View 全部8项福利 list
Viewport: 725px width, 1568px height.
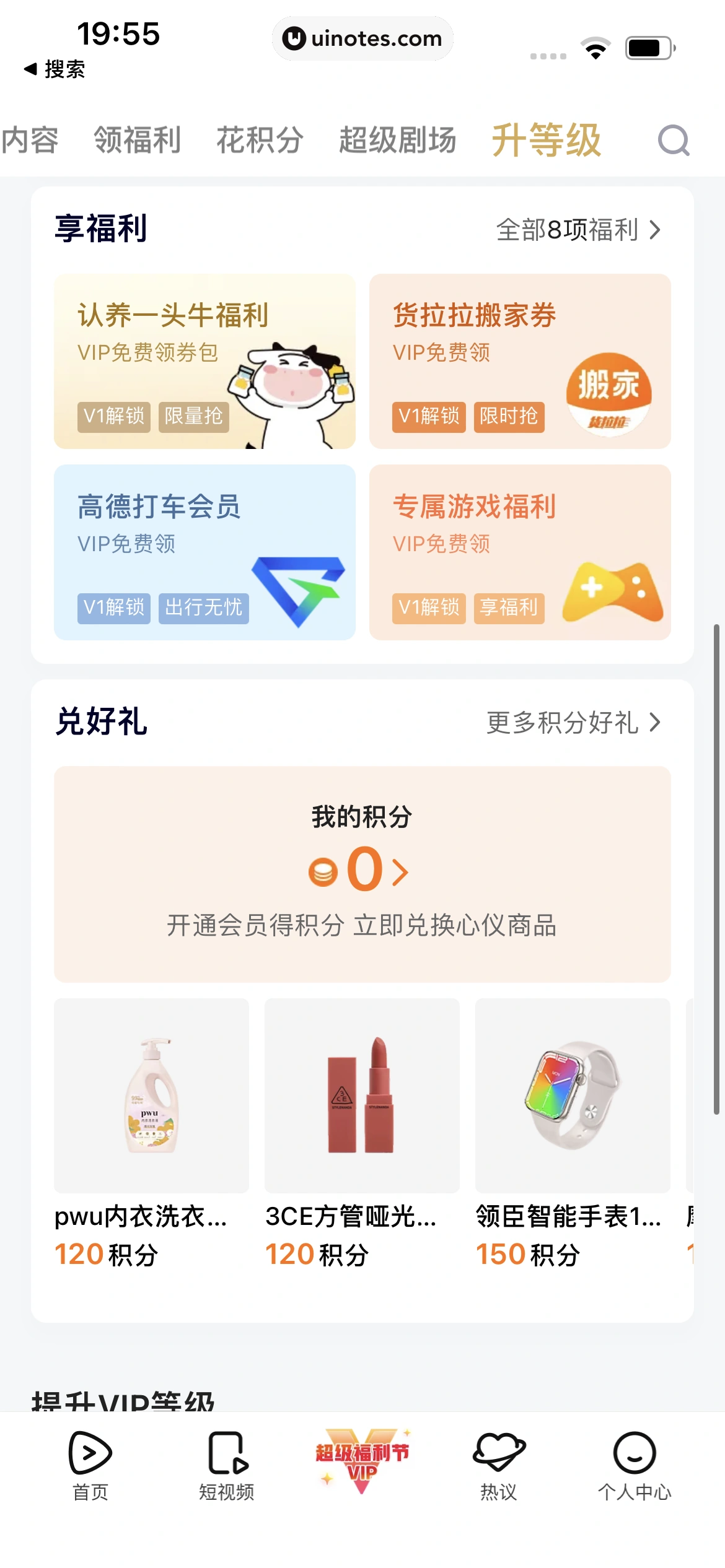[x=578, y=230]
